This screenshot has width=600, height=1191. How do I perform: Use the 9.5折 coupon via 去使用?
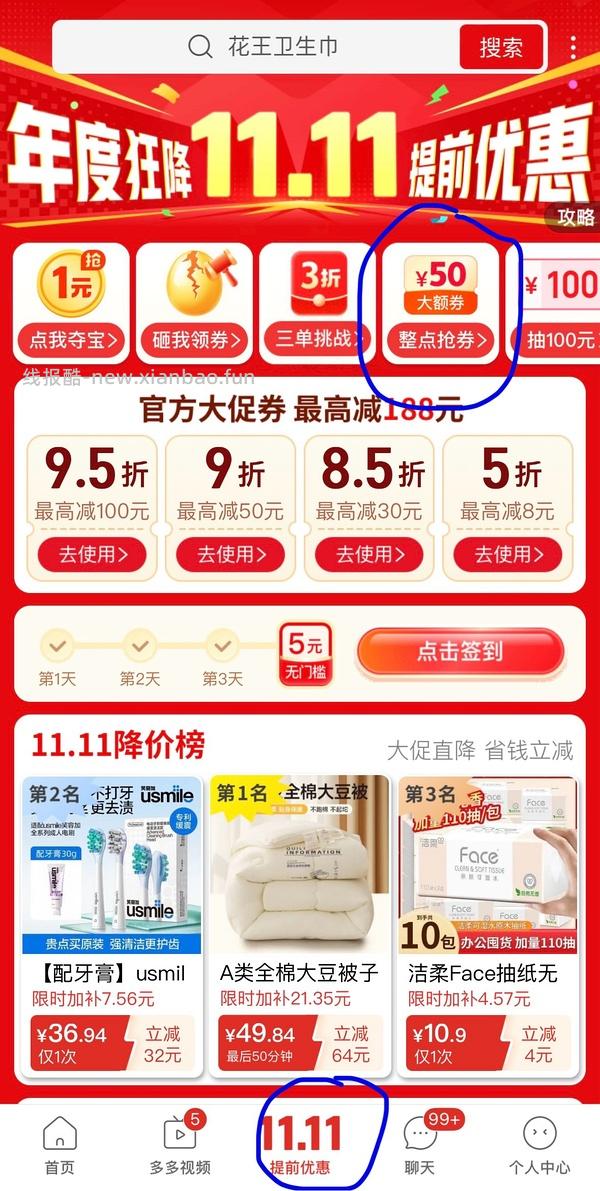pos(92,554)
